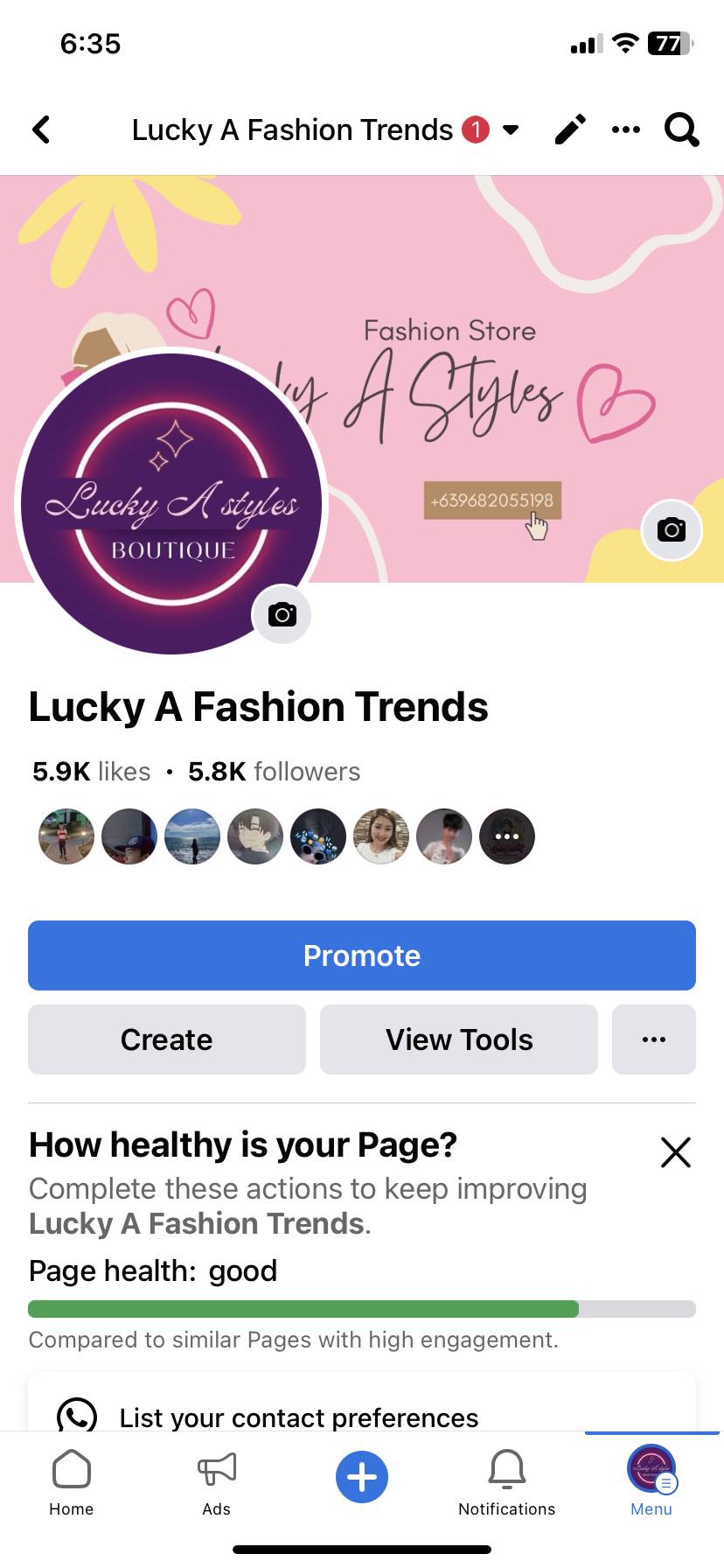Tap the Promote button
This screenshot has width=724, height=1568.
point(362,955)
